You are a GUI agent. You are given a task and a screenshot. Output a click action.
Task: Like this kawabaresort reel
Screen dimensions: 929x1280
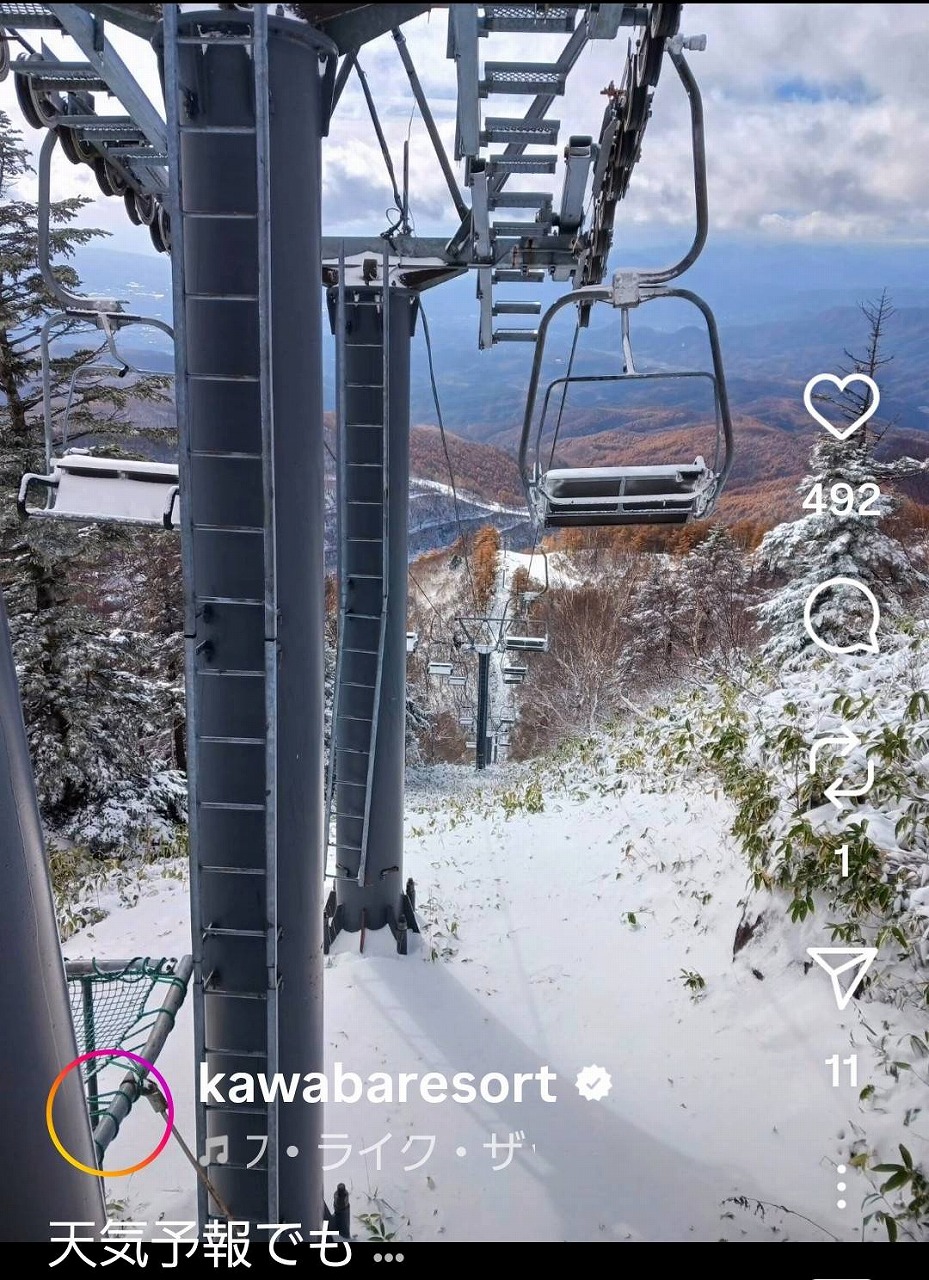[x=841, y=407]
